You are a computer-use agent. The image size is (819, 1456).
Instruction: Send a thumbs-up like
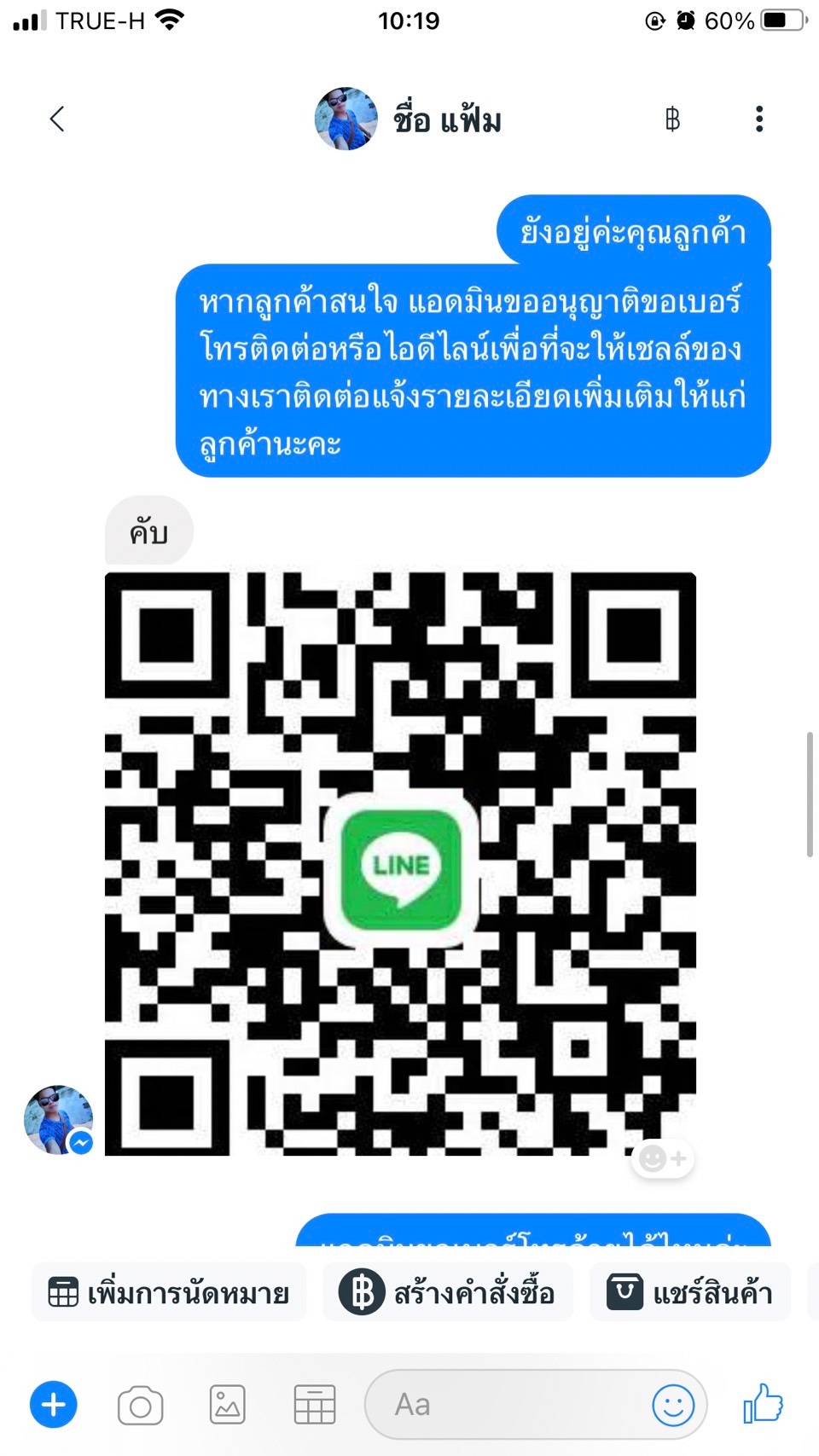click(x=763, y=1403)
